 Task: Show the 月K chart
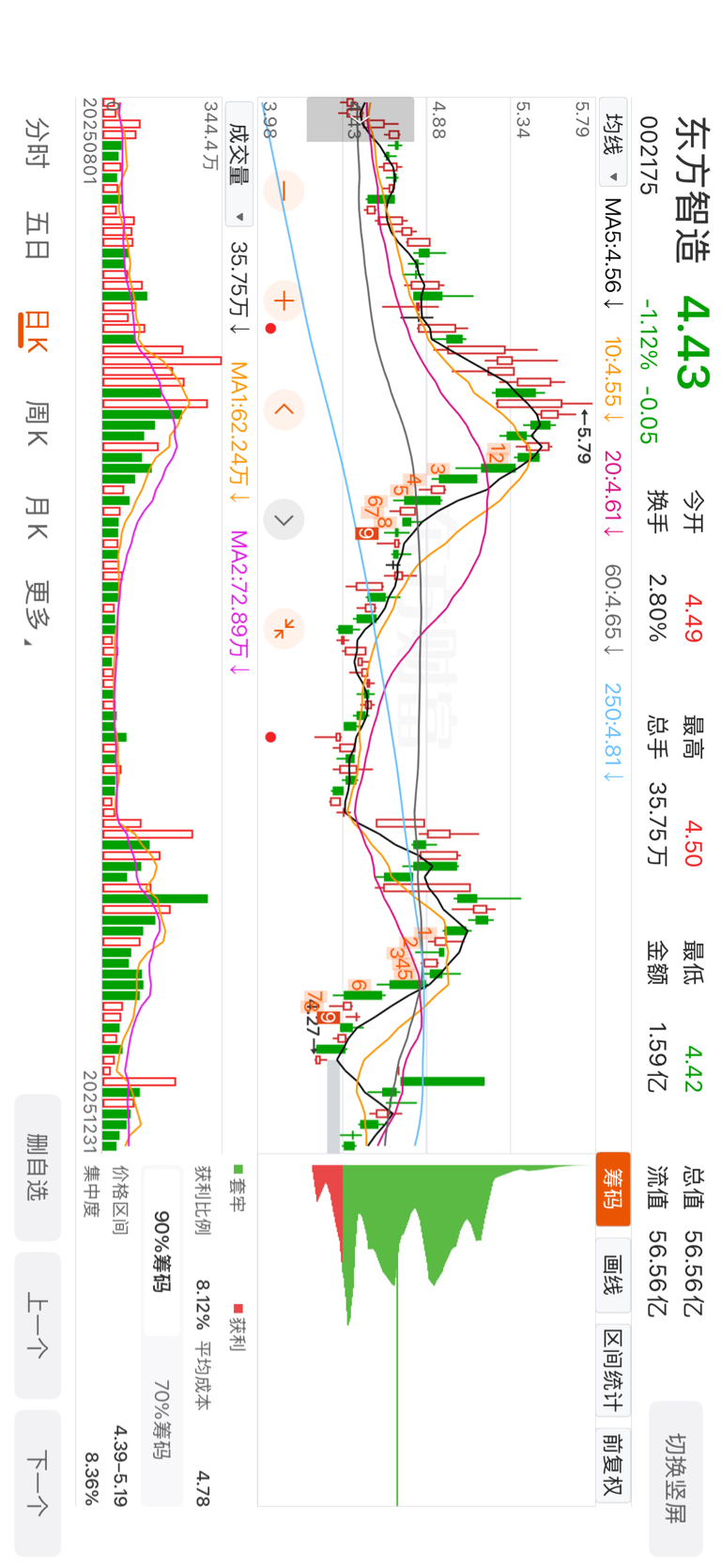(x=38, y=517)
